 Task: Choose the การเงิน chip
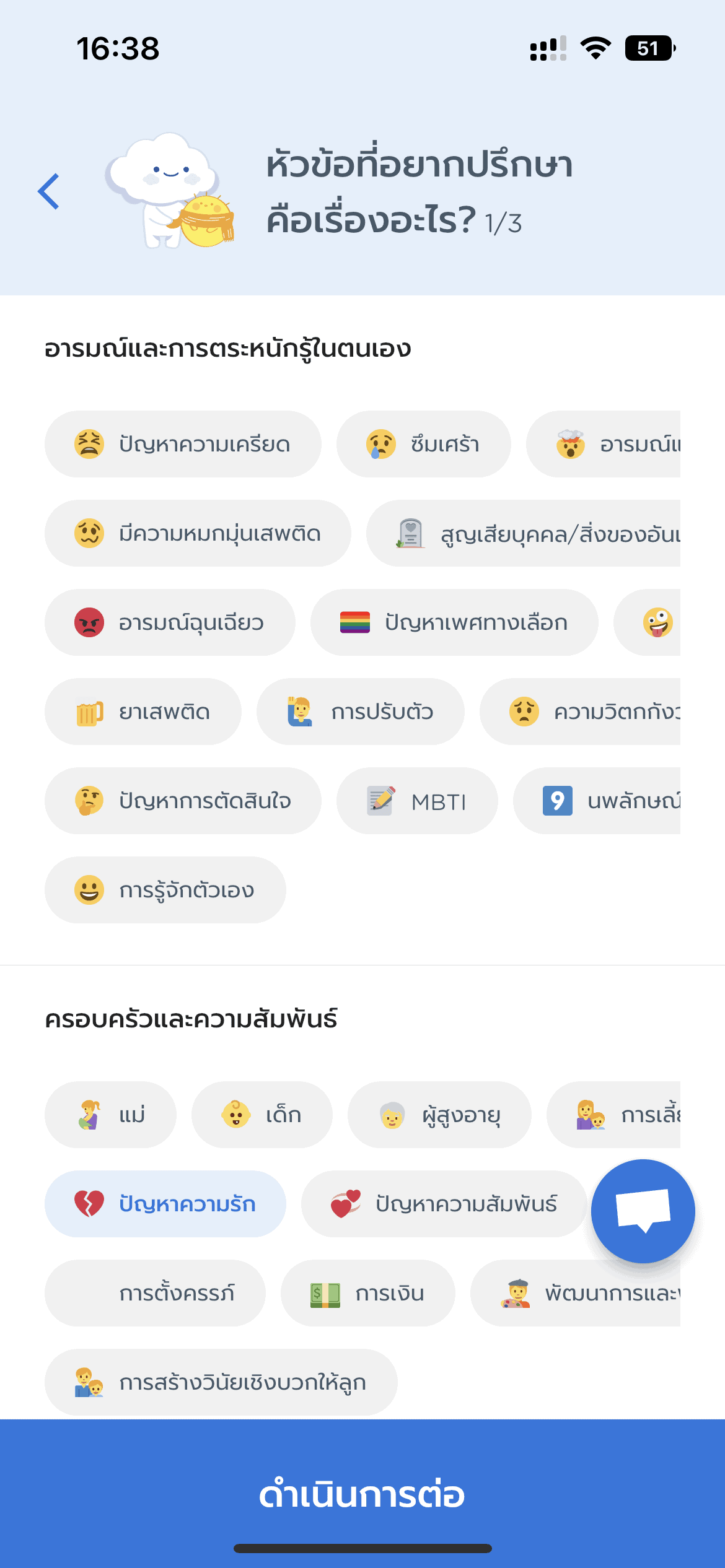tap(368, 1293)
